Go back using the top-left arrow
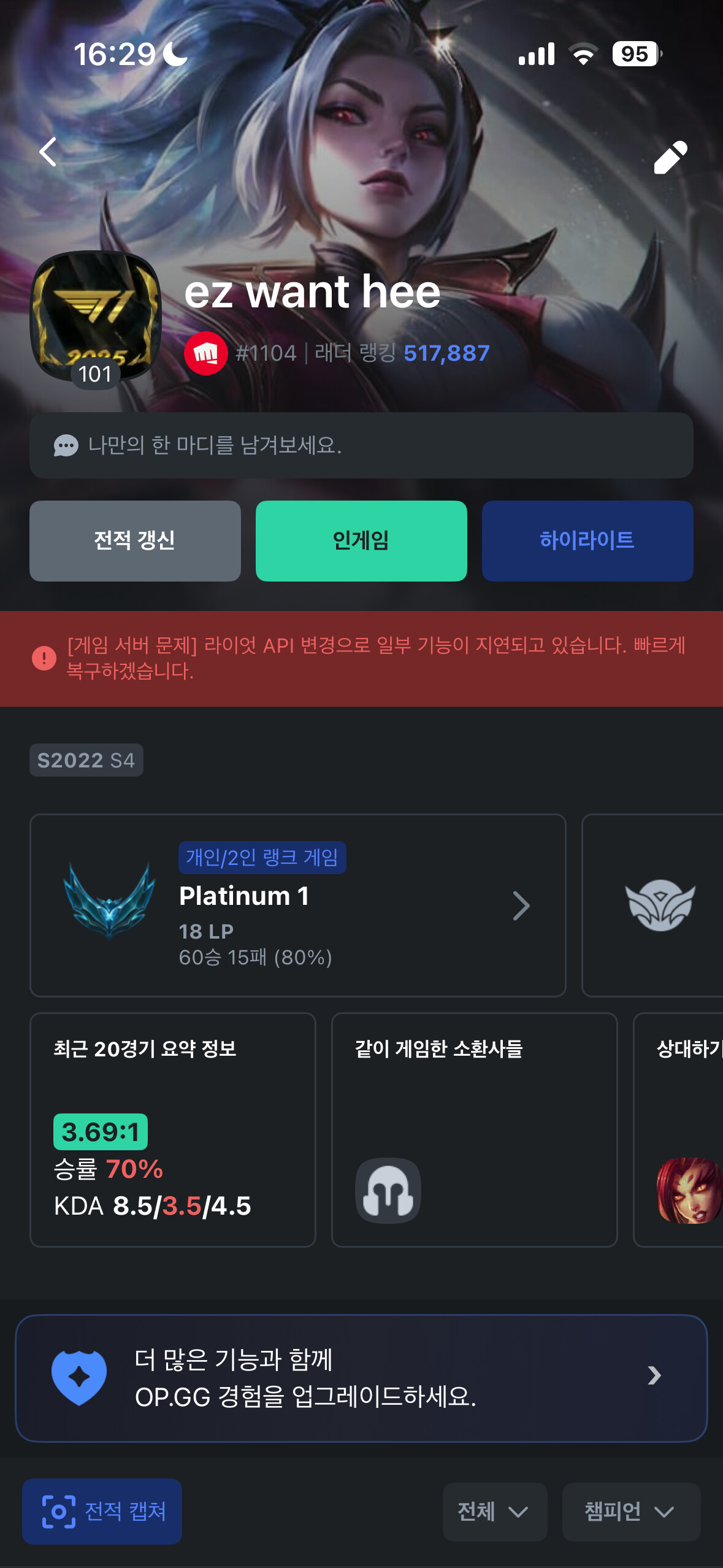 (48, 152)
